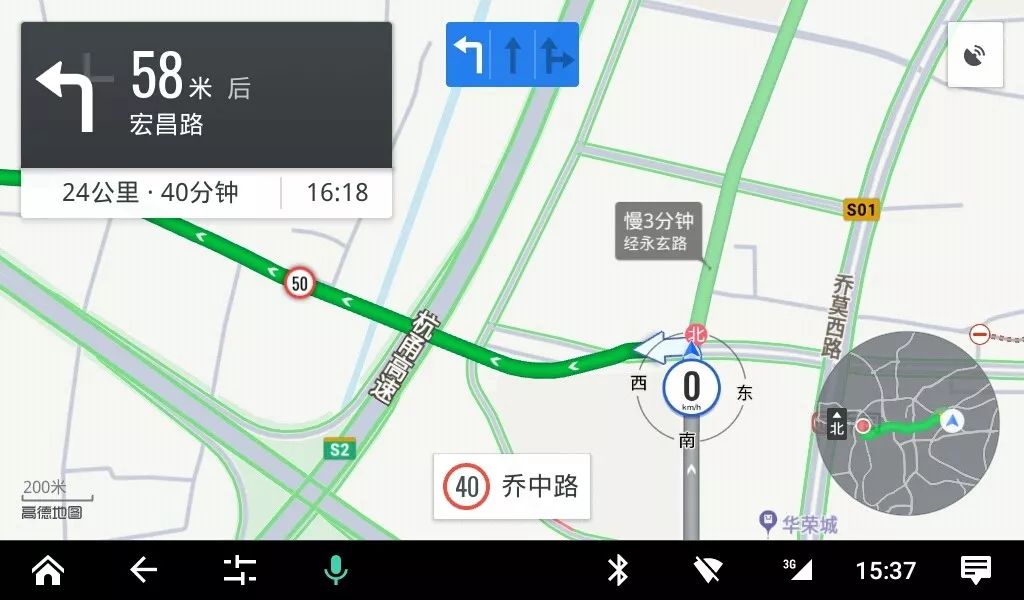
Task: Open the satellite signal button
Action: [975, 55]
